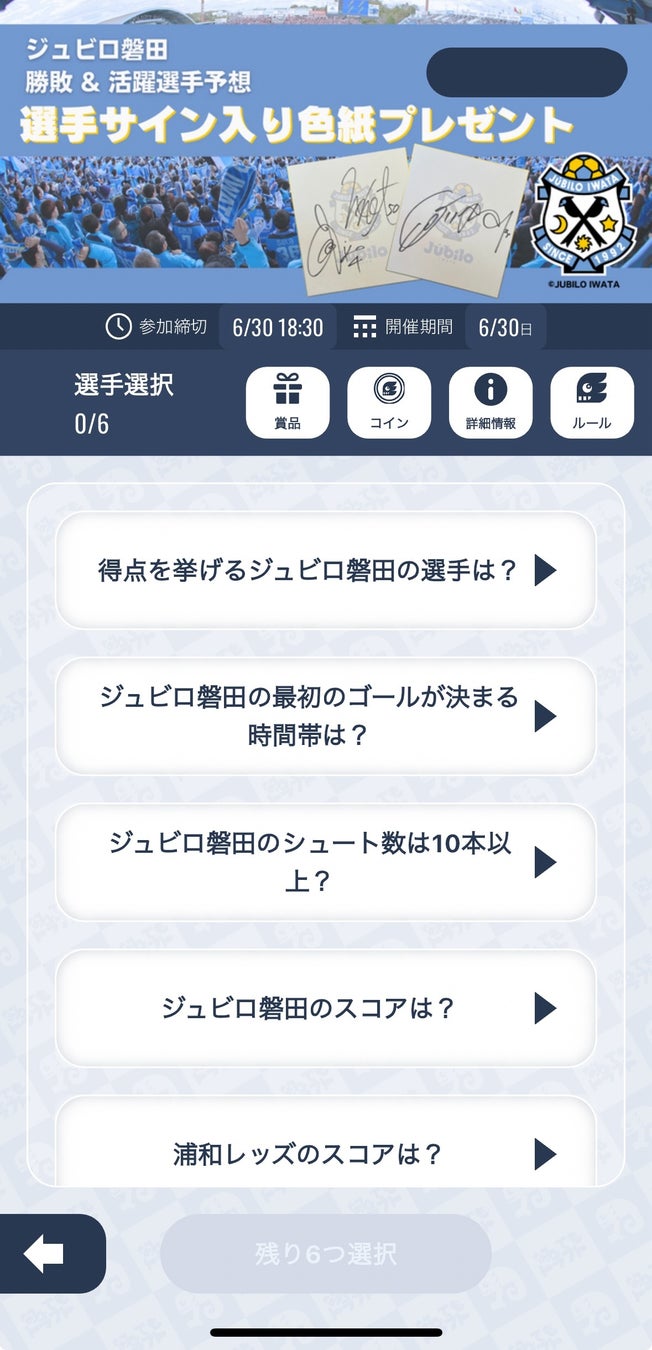
Task: Tap the コイン coin button
Action: click(x=389, y=402)
